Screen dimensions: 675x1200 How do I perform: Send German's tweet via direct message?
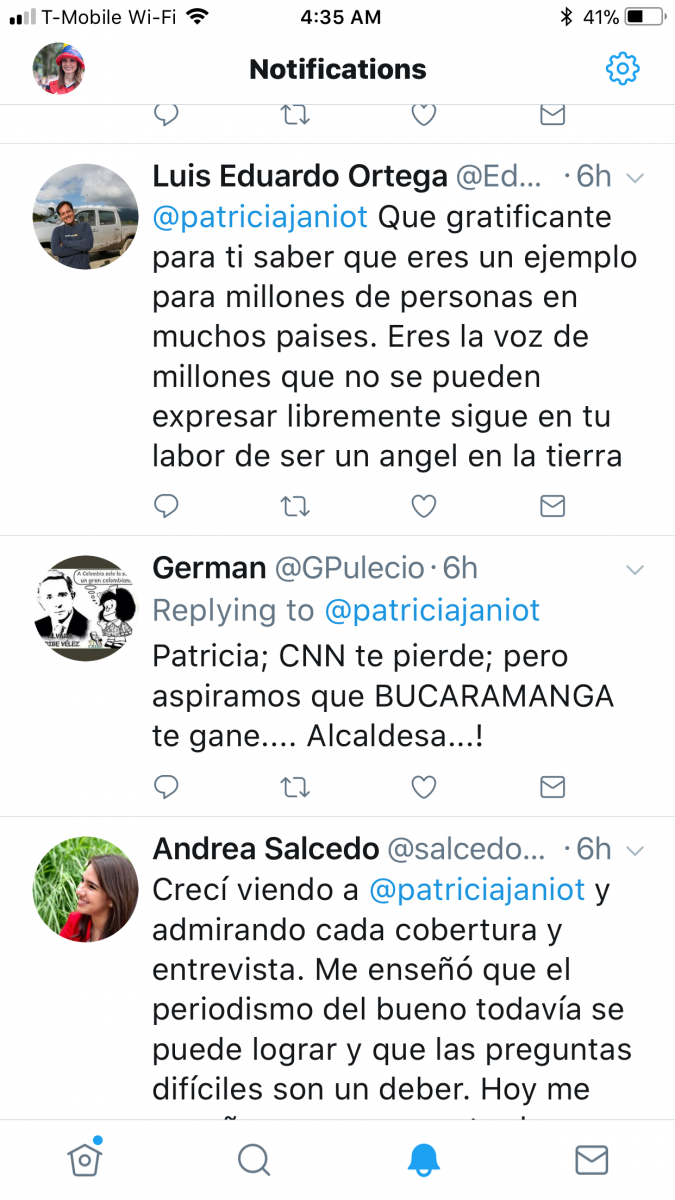[x=553, y=787]
